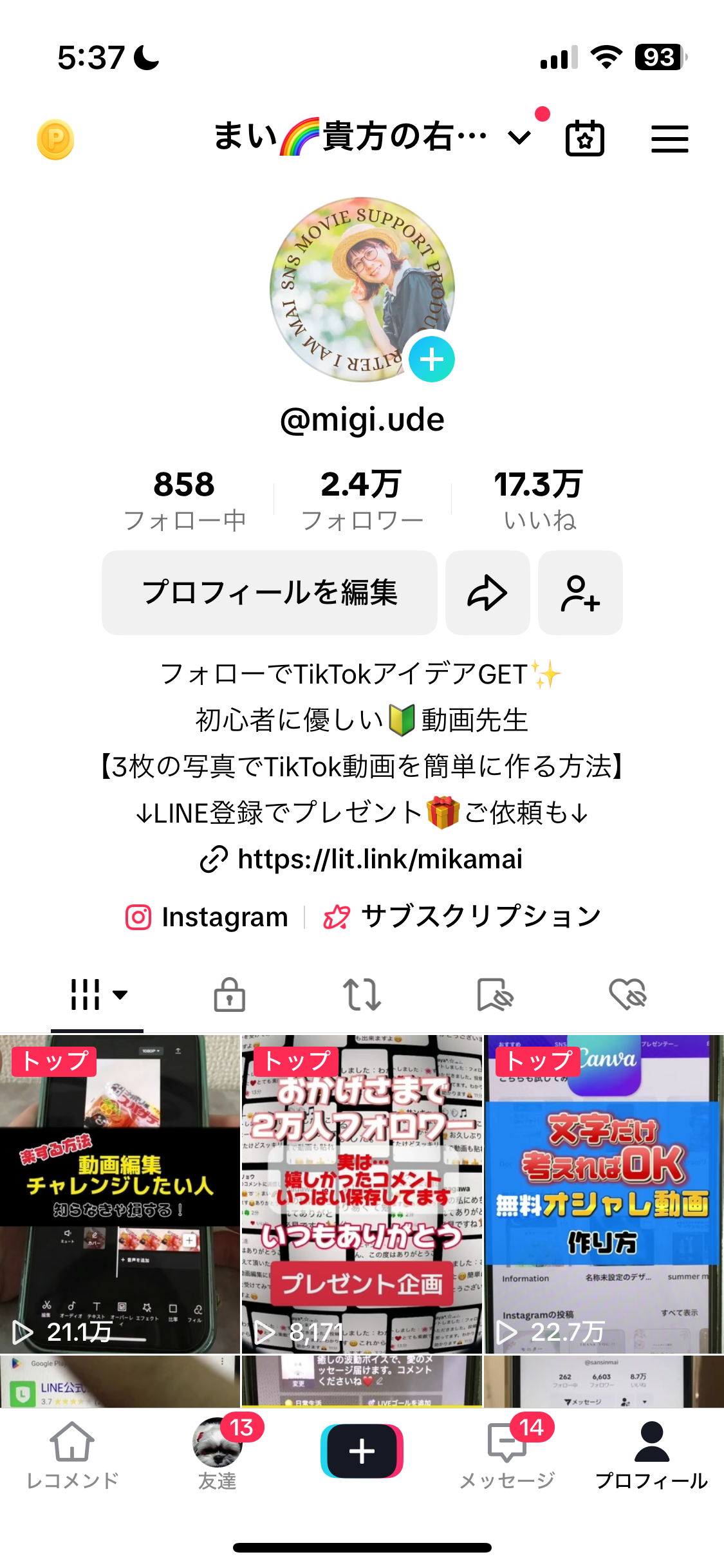View the 2.4万 followers list

pos(362,499)
